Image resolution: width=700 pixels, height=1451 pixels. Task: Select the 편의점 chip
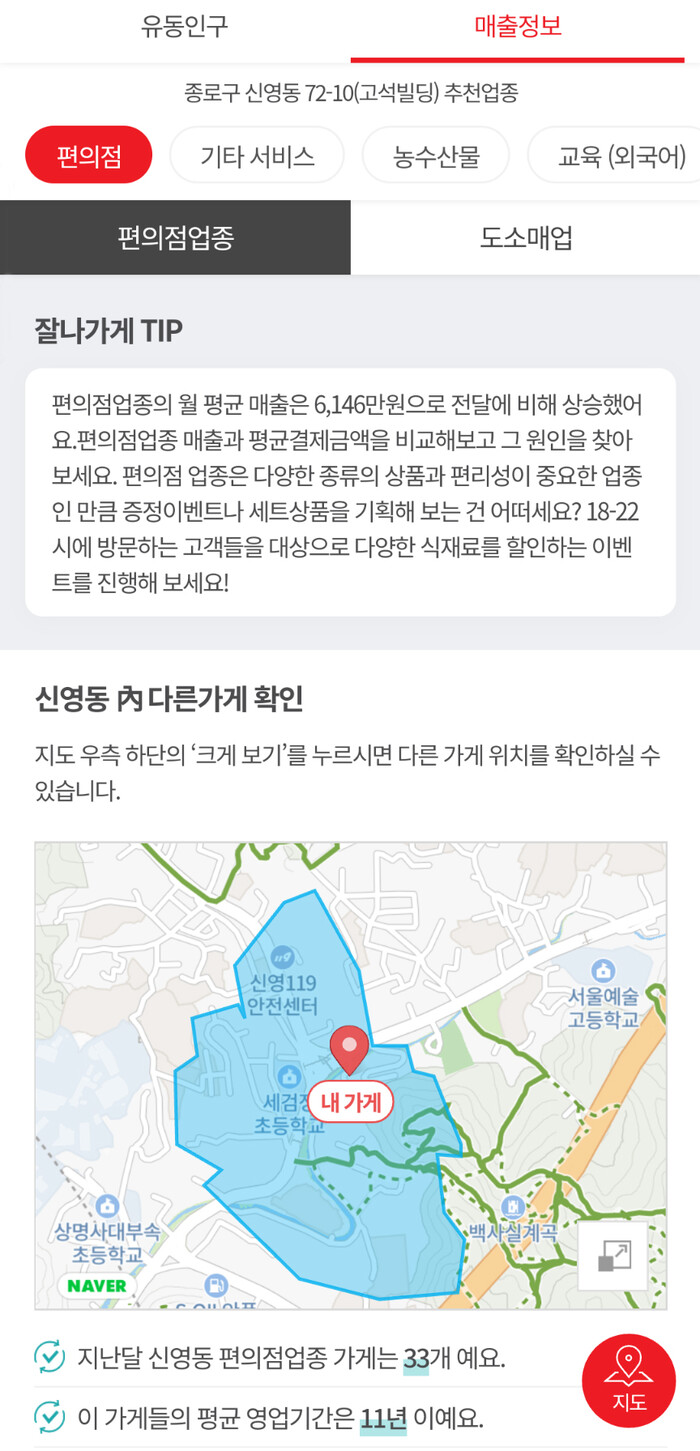click(88, 155)
